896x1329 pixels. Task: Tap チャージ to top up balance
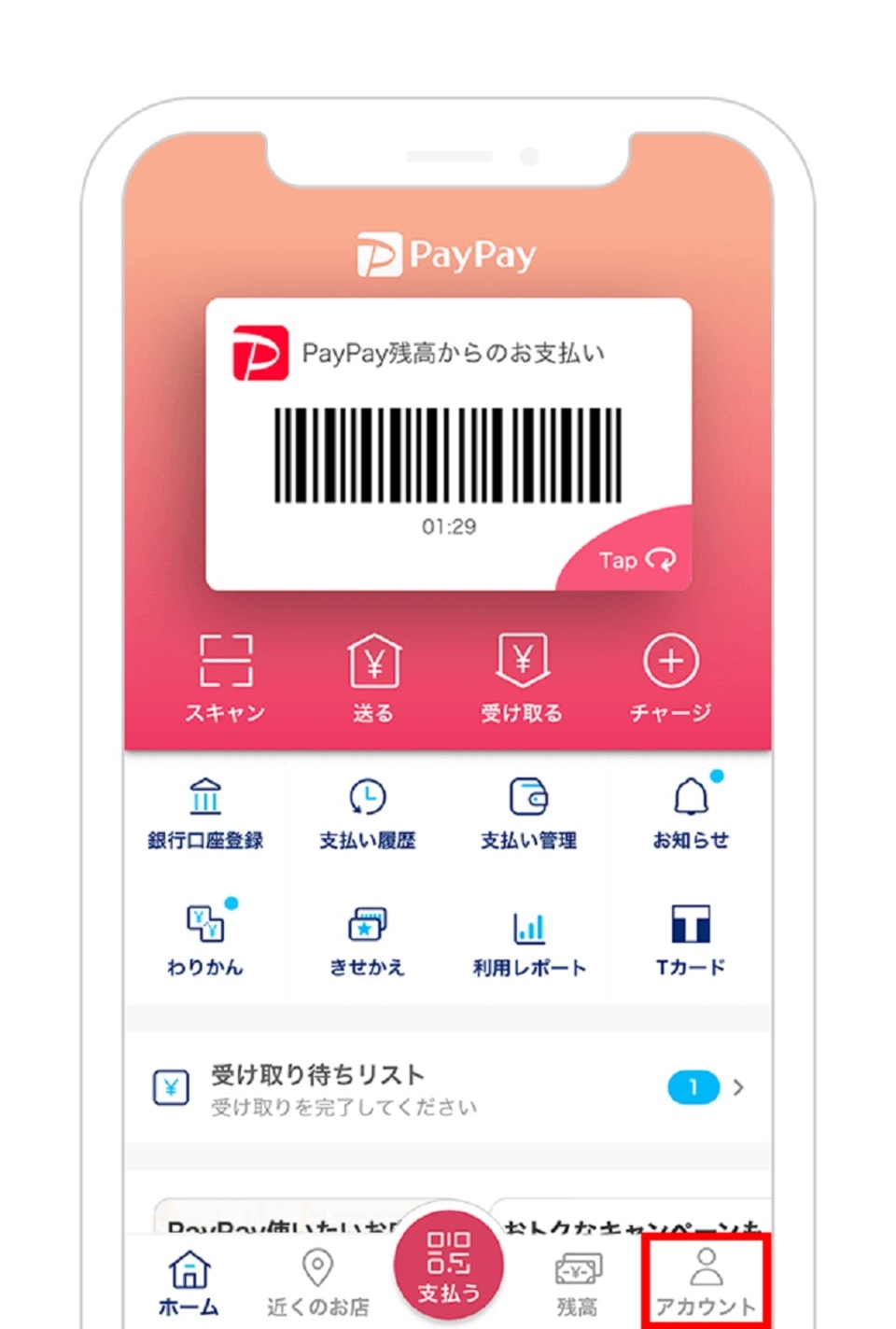pos(670,678)
